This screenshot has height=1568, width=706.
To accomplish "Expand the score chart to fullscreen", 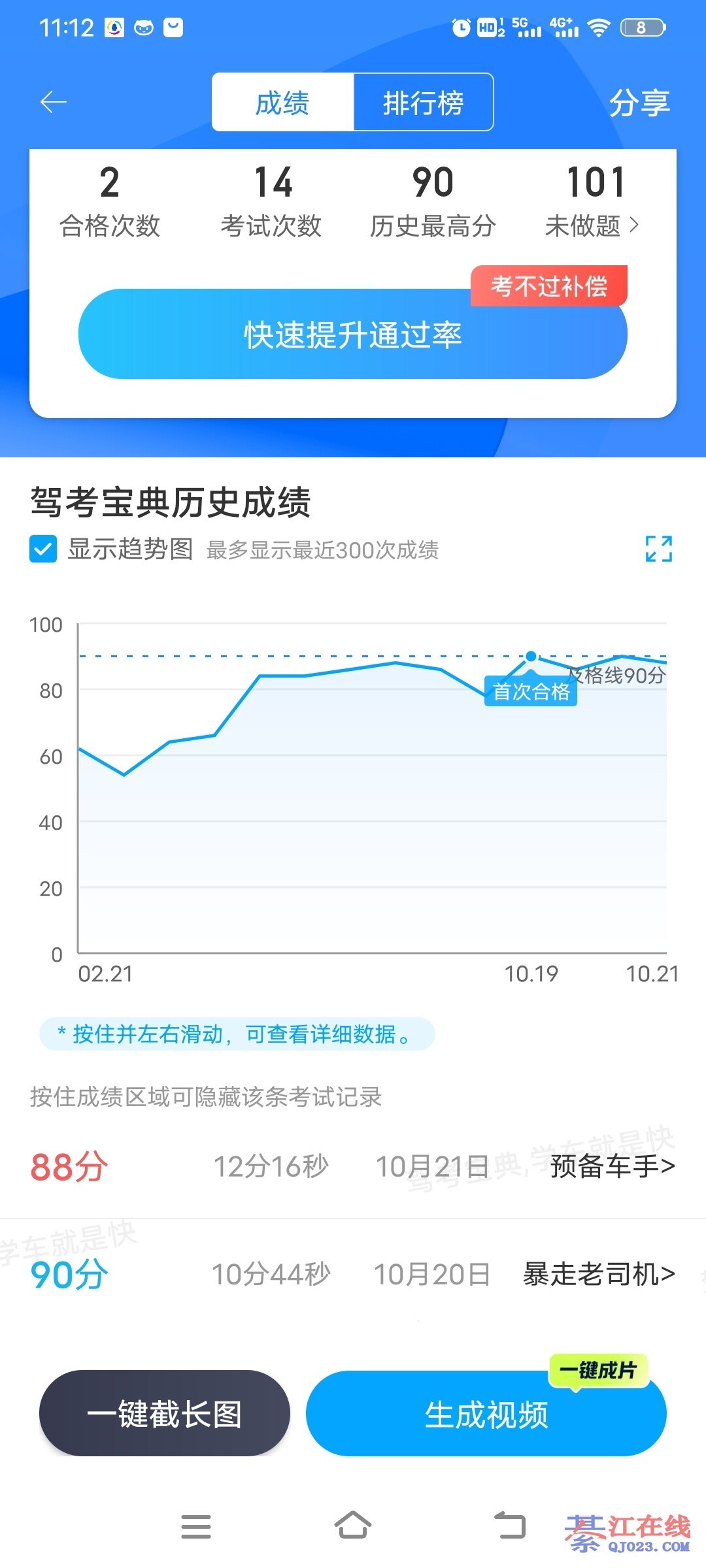I will [658, 549].
